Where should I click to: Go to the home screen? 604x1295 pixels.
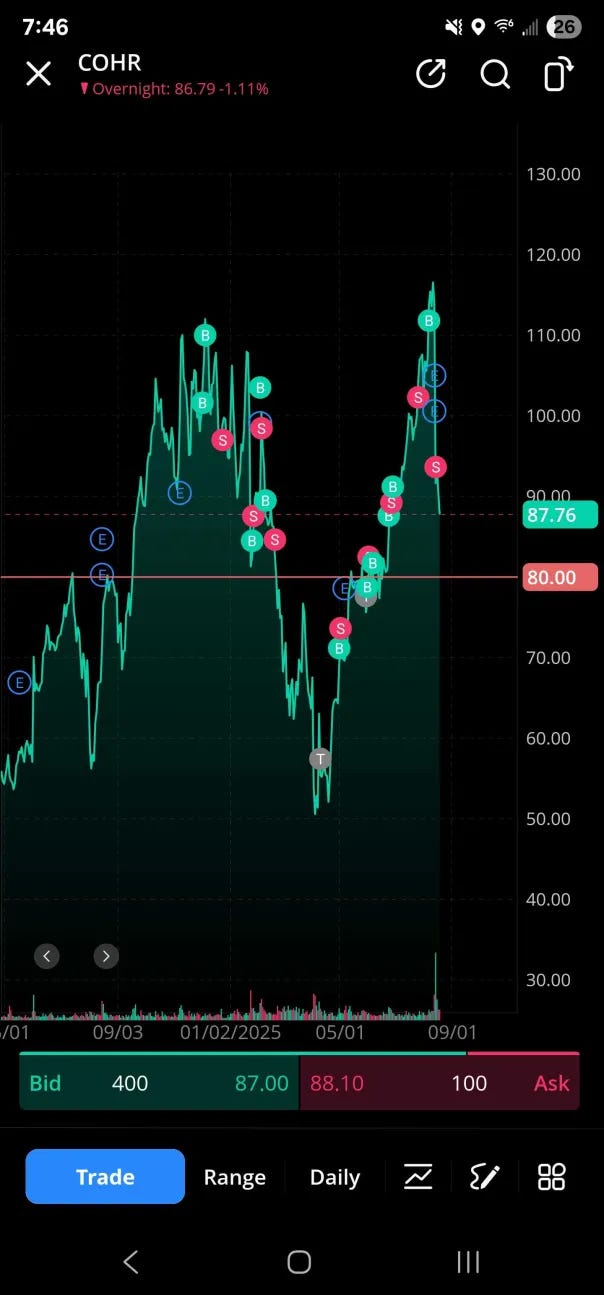299,1262
